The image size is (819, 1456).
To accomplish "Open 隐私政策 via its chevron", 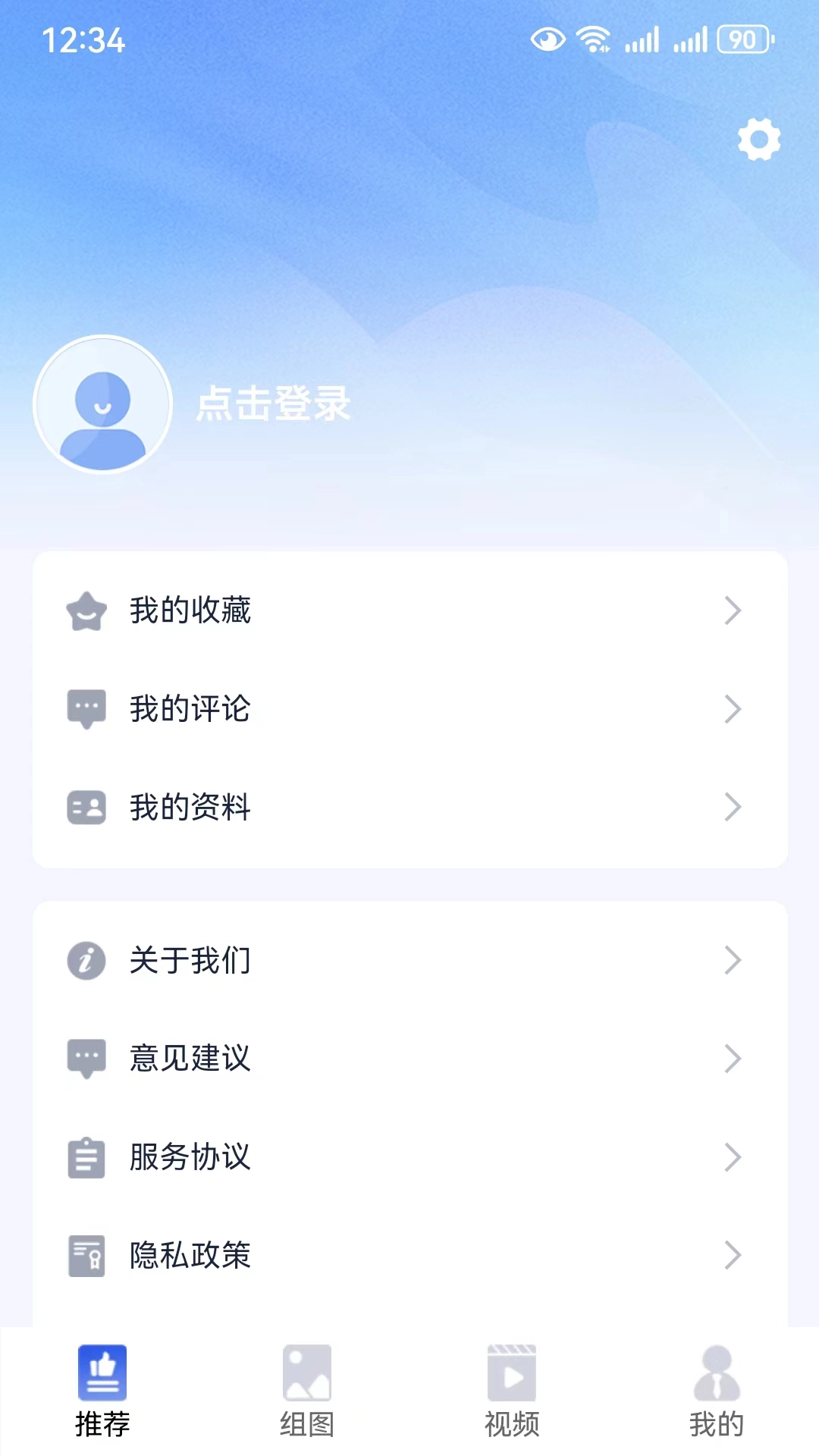I will point(733,1255).
